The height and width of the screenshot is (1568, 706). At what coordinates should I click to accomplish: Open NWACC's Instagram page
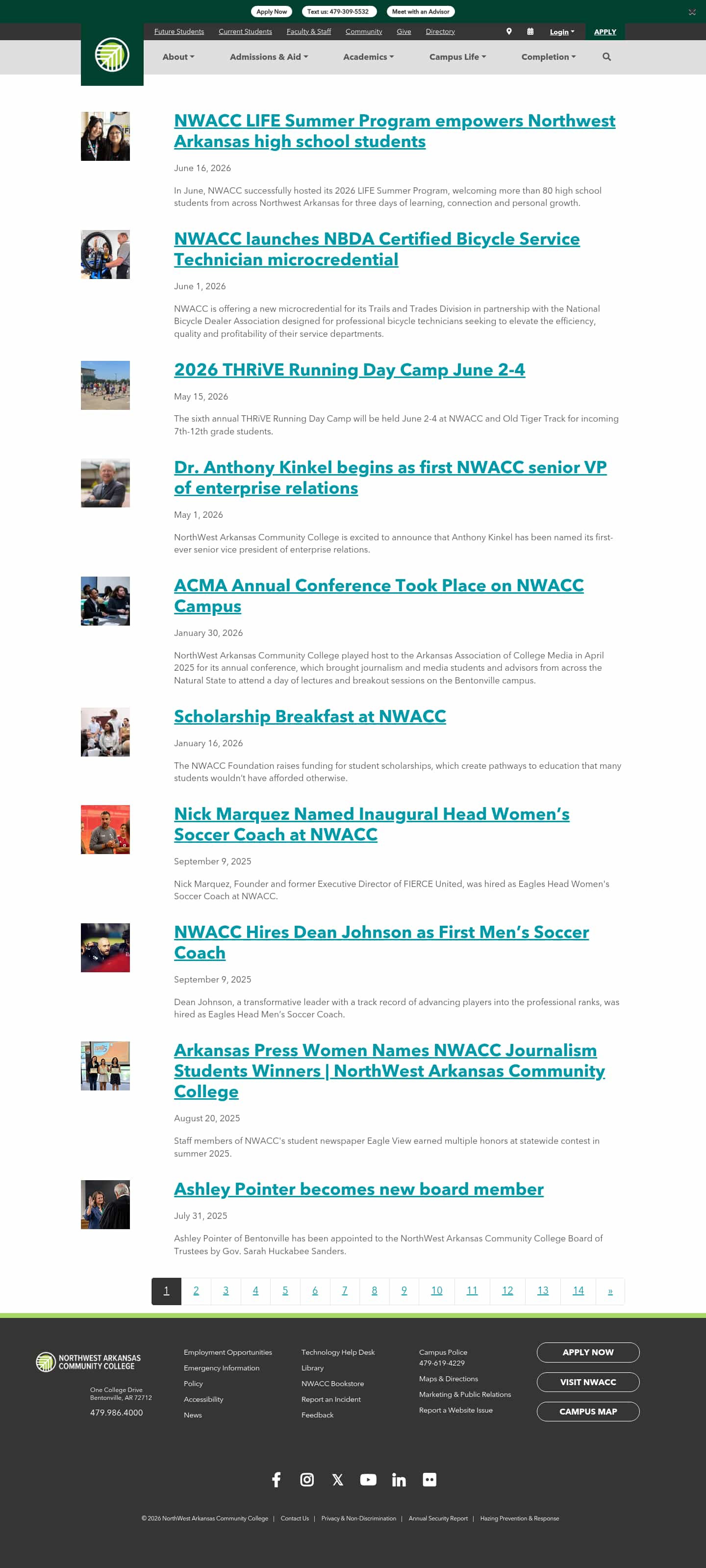307,1479
